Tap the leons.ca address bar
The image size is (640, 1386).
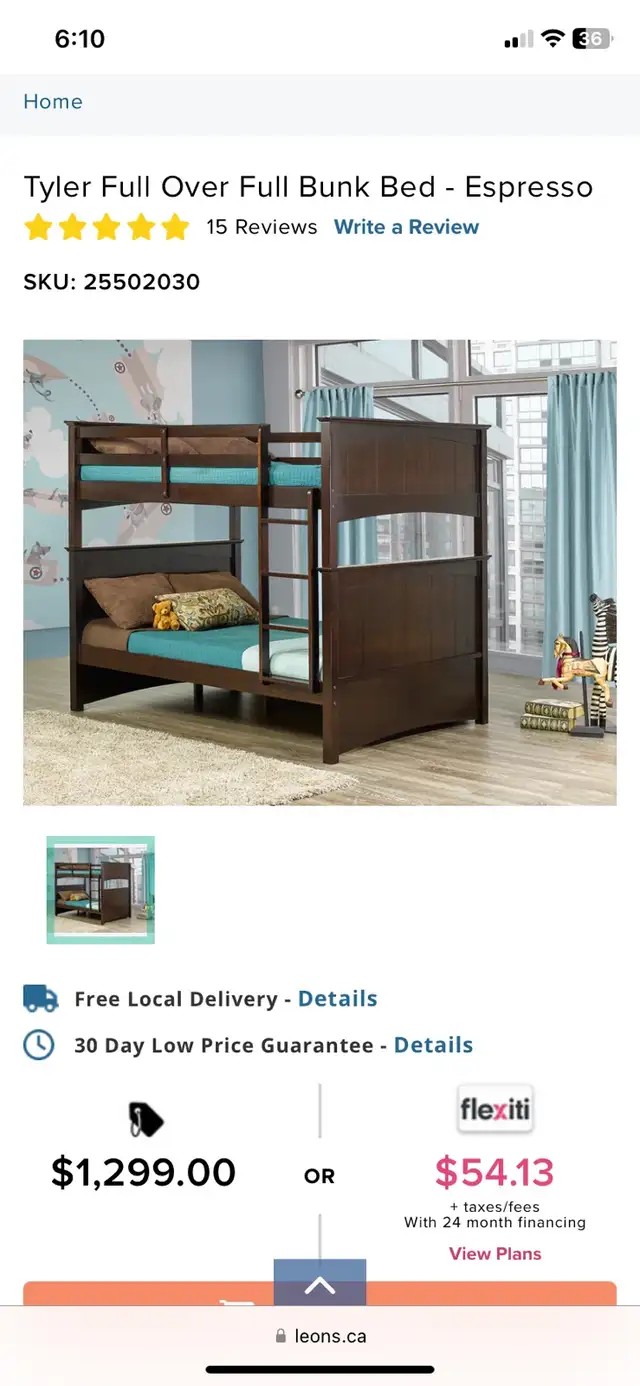pyautogui.click(x=320, y=1336)
